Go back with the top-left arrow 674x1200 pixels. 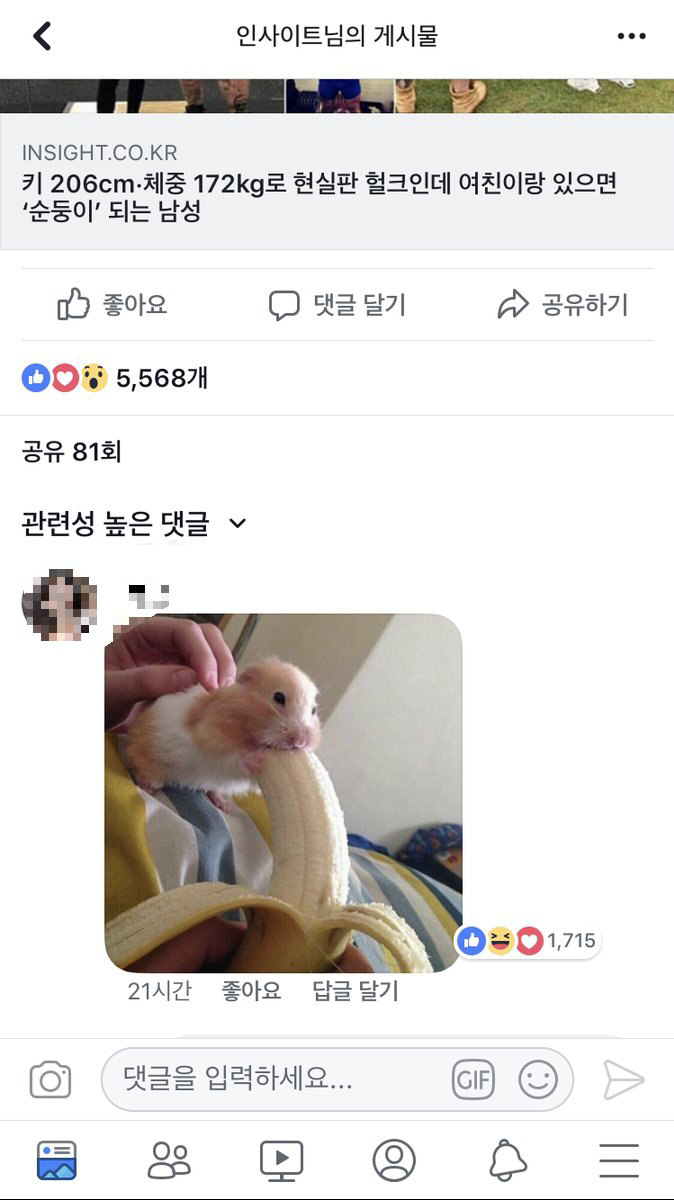41,37
